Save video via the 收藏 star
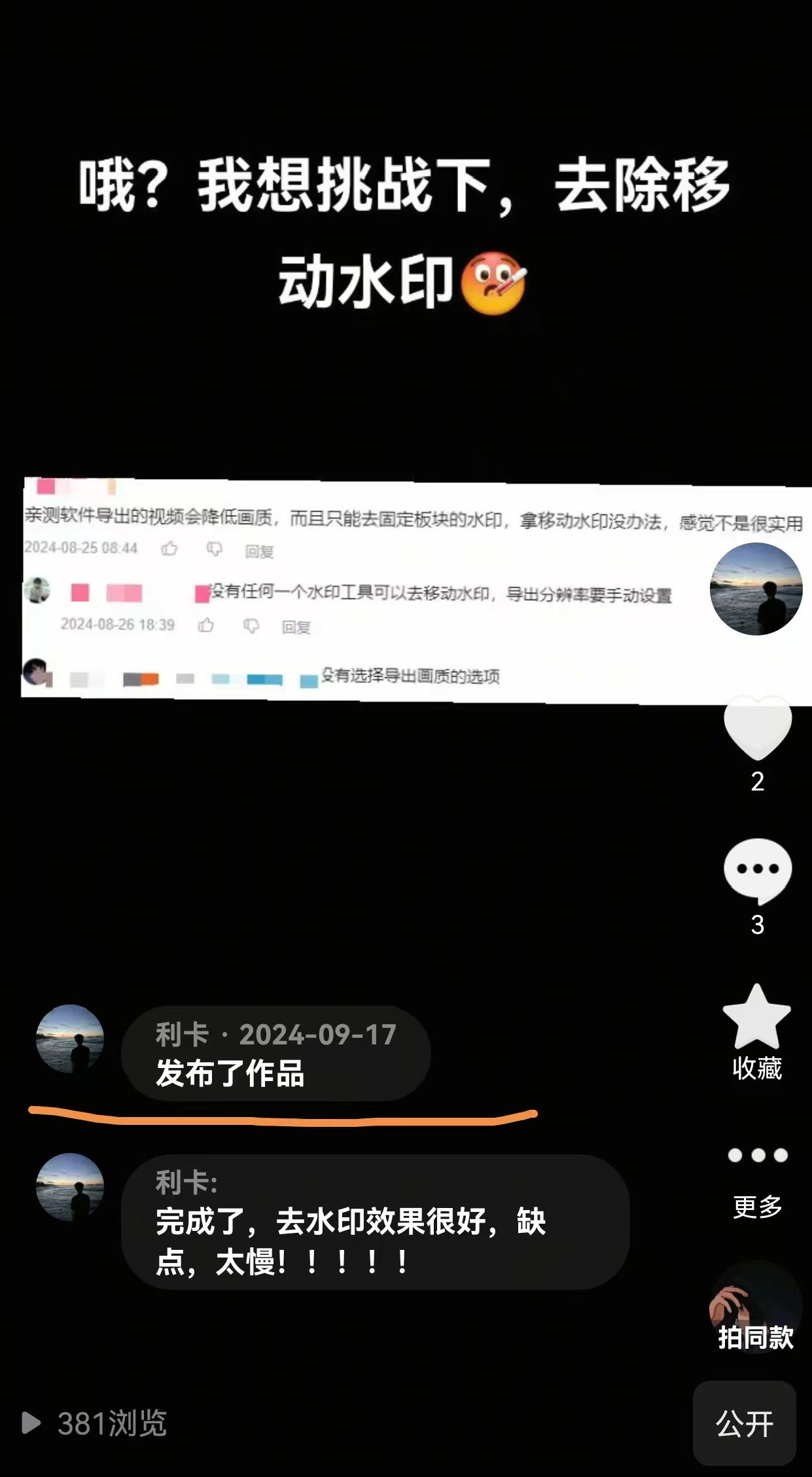The image size is (812, 1477). point(757,1018)
